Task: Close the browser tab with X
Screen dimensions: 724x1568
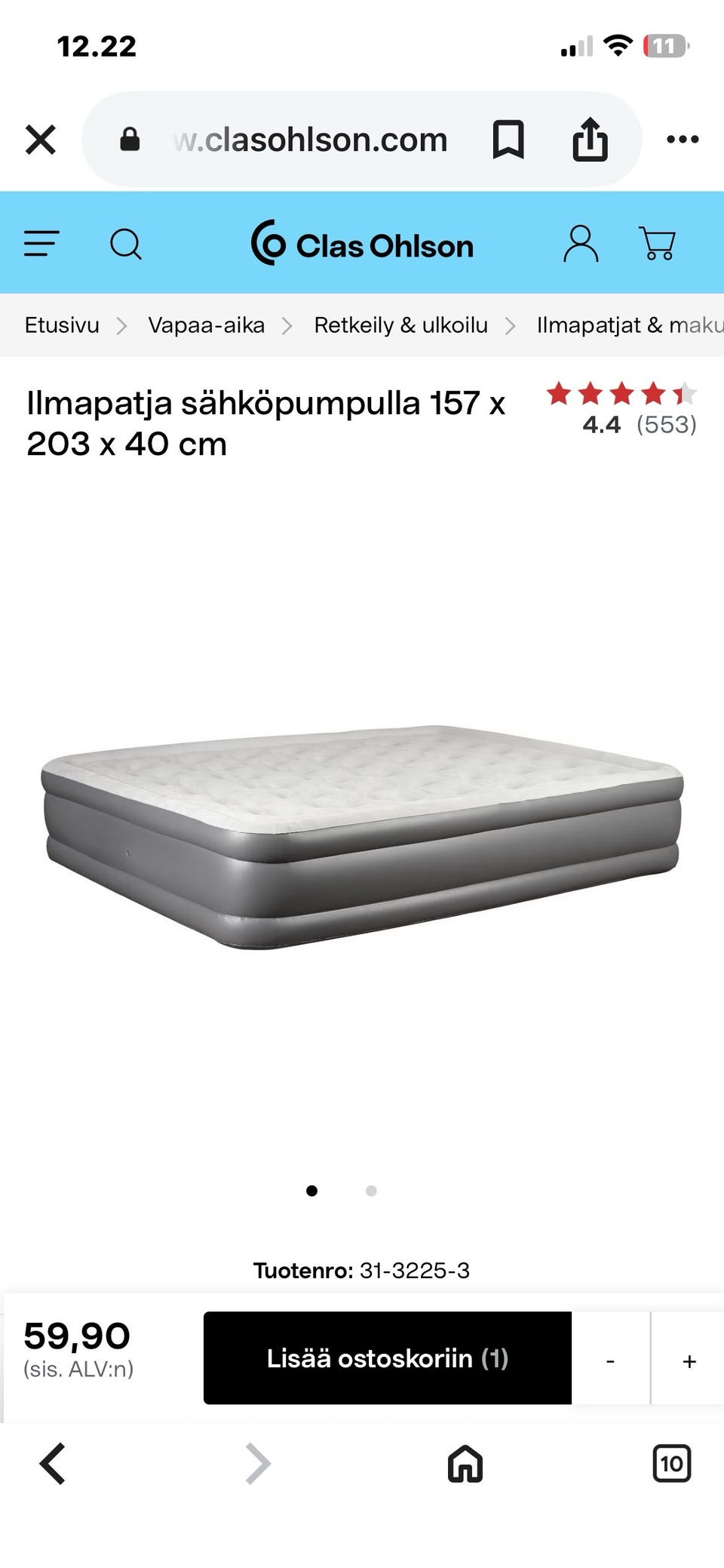Action: pyautogui.click(x=41, y=140)
